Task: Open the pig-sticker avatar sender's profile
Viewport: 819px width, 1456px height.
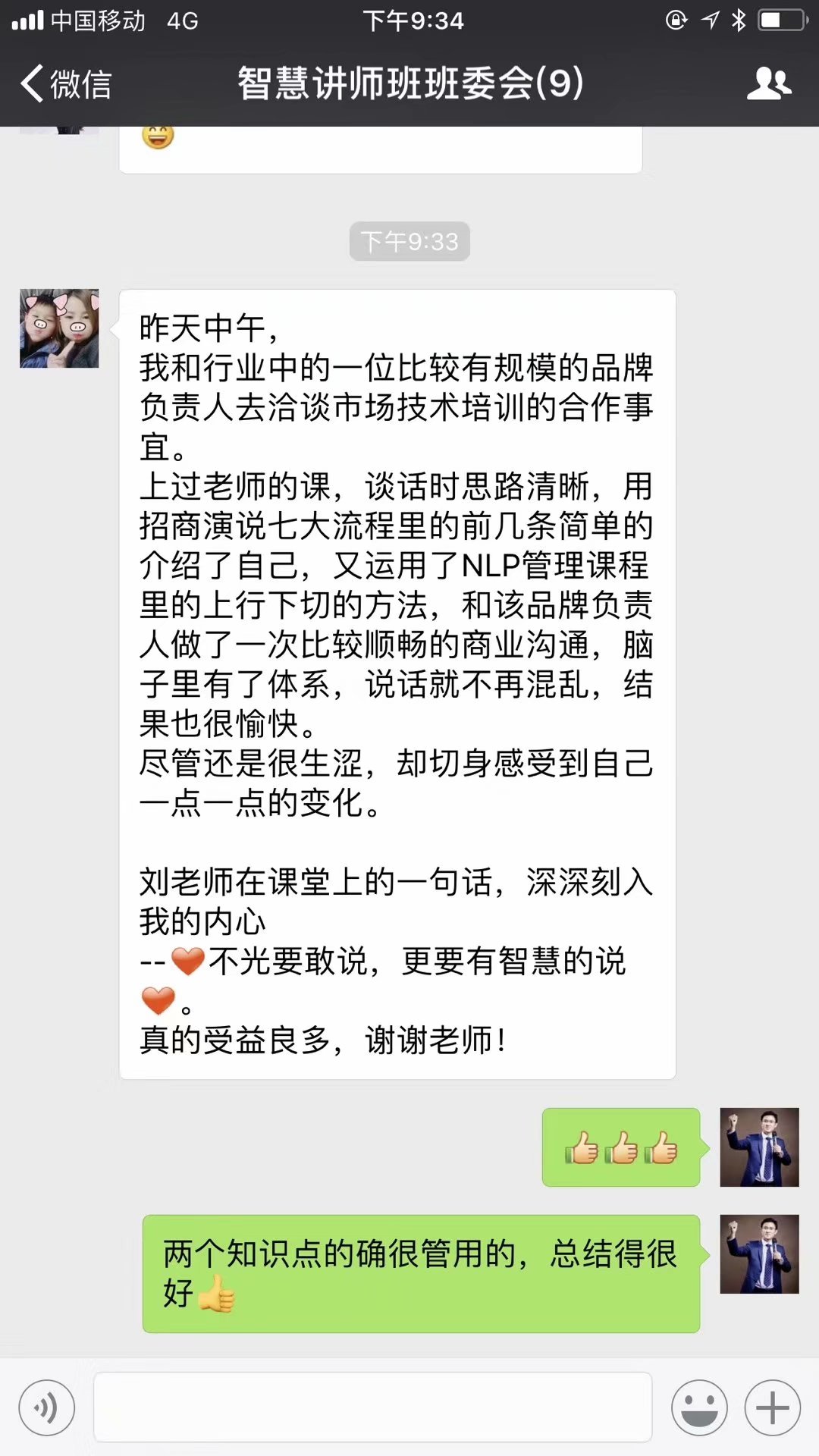Action: pos(59,328)
